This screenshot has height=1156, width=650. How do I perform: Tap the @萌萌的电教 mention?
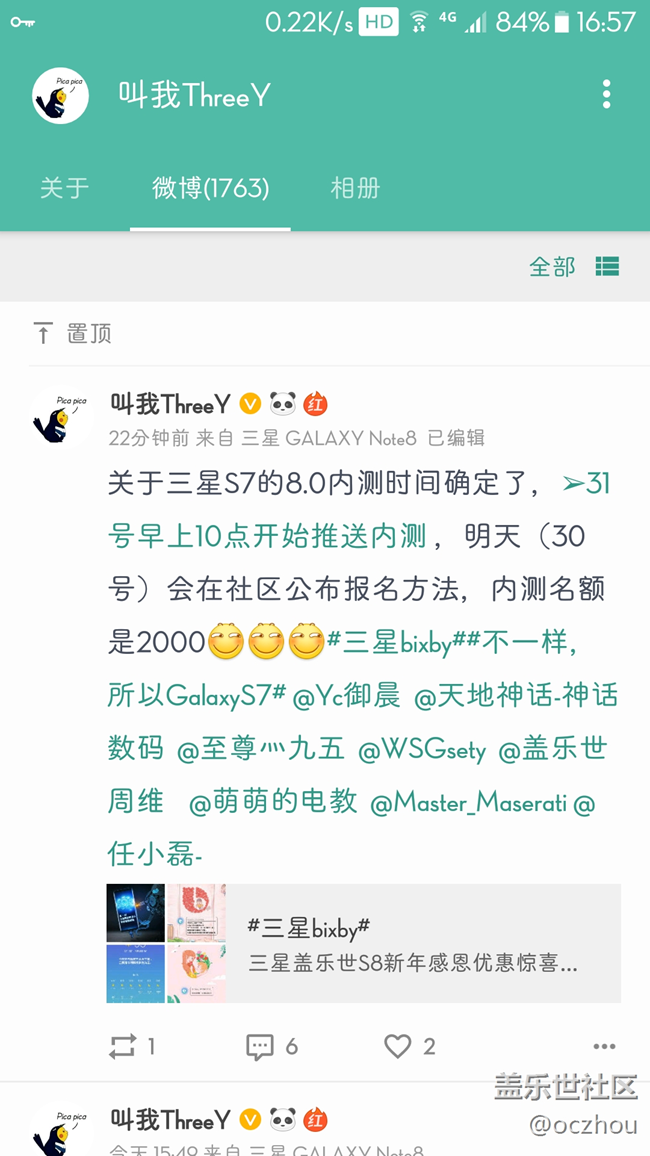point(273,802)
